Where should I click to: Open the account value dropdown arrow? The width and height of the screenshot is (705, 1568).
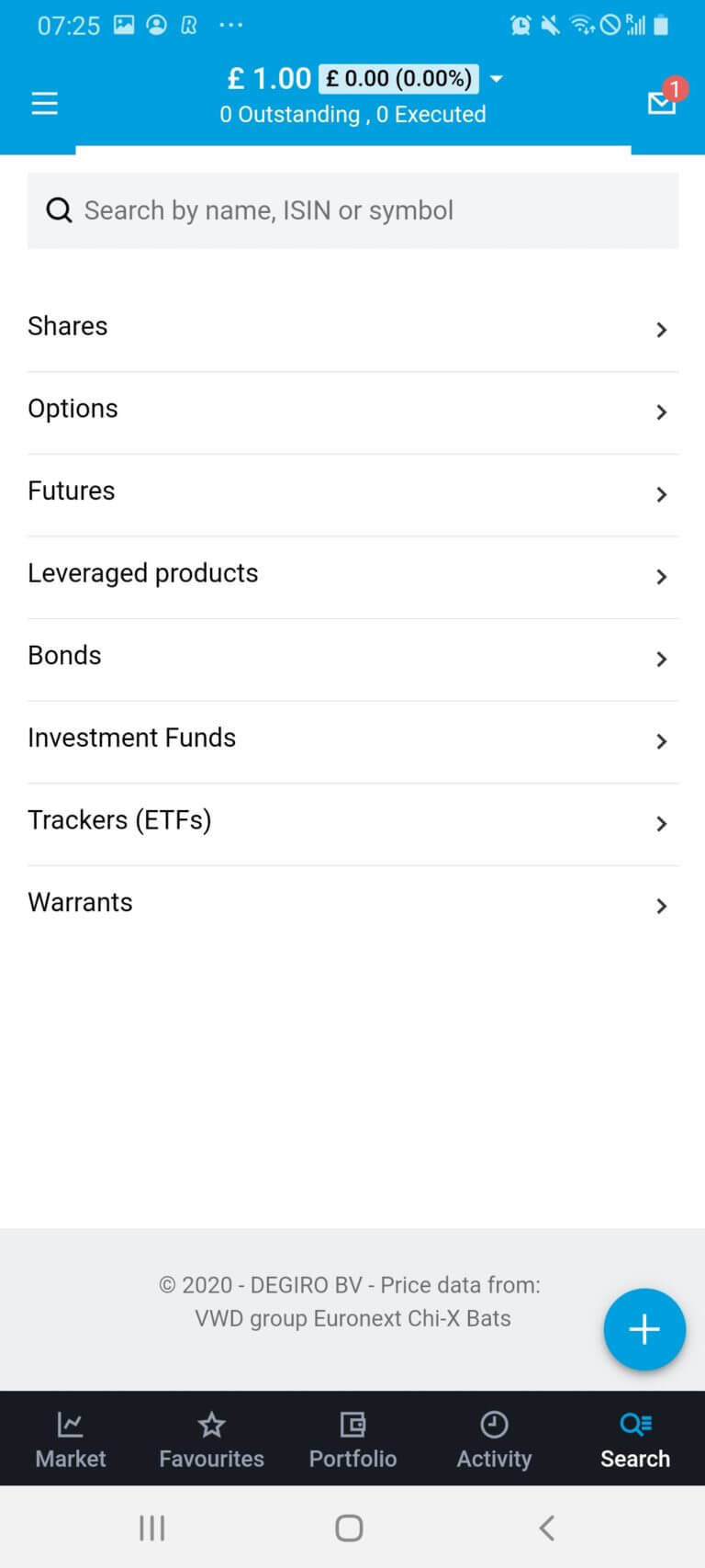(x=495, y=79)
